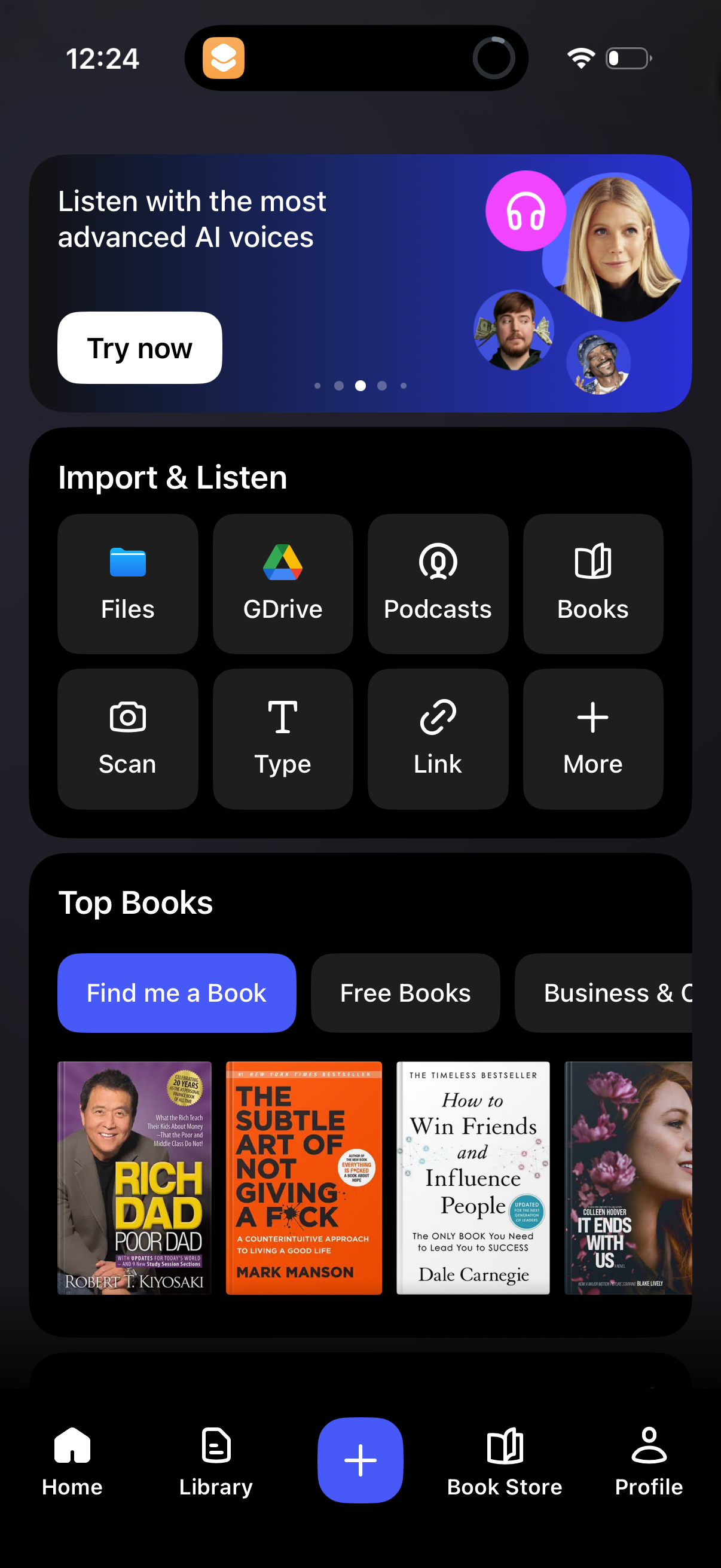
Task: Open More import options
Action: (592, 738)
